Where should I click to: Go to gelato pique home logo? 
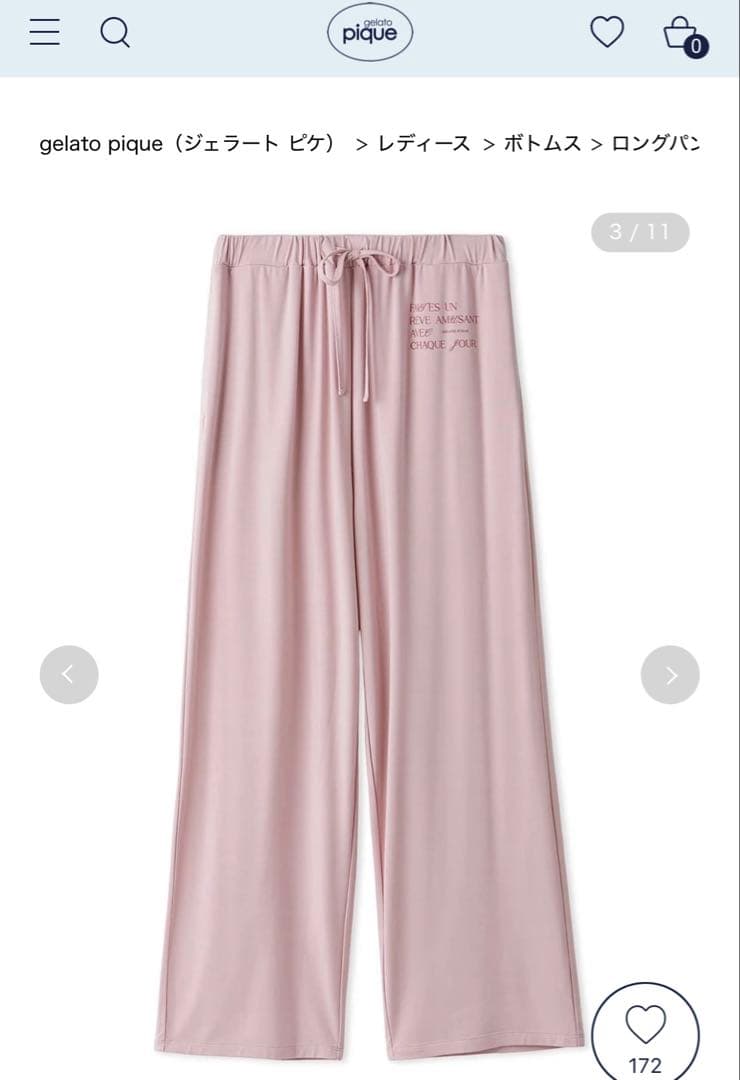click(x=370, y=34)
